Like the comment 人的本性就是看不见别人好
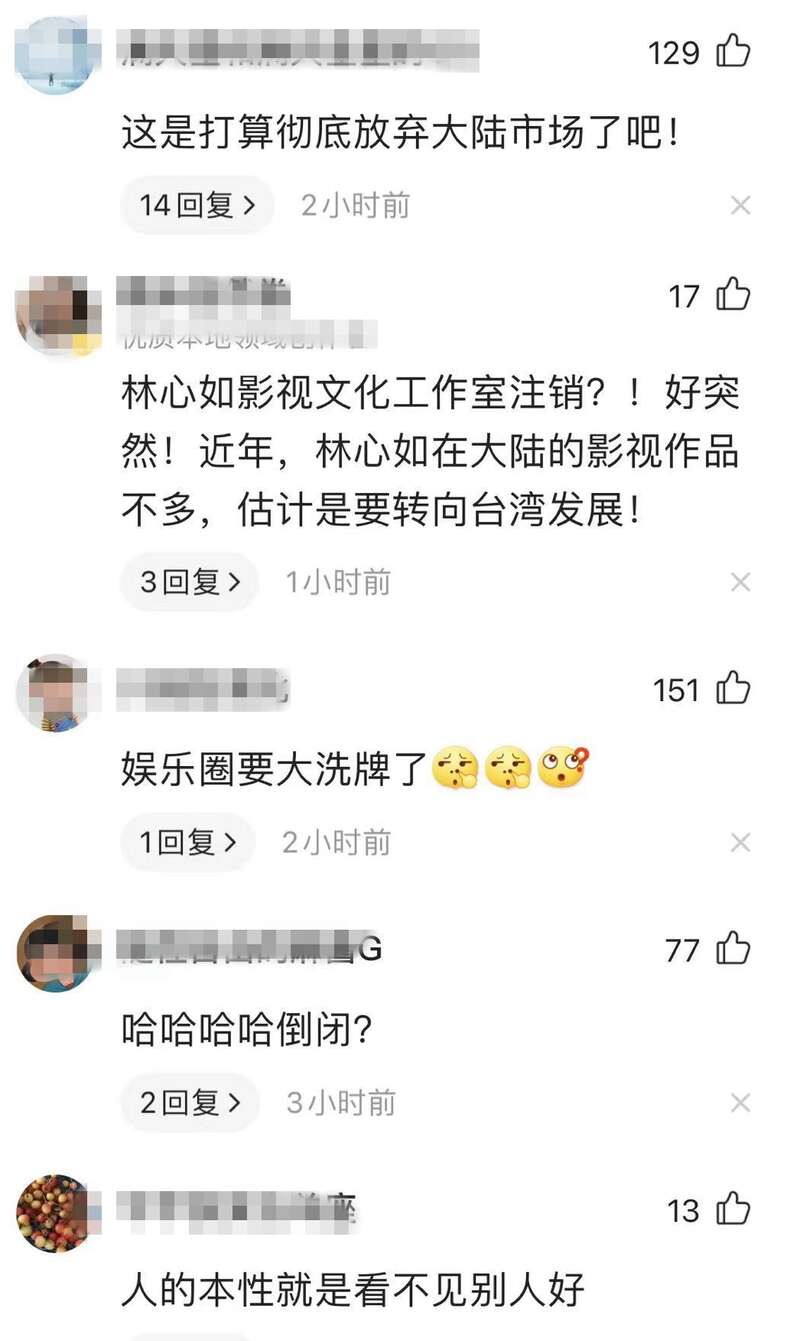The width and height of the screenshot is (800, 1341). (x=733, y=1210)
